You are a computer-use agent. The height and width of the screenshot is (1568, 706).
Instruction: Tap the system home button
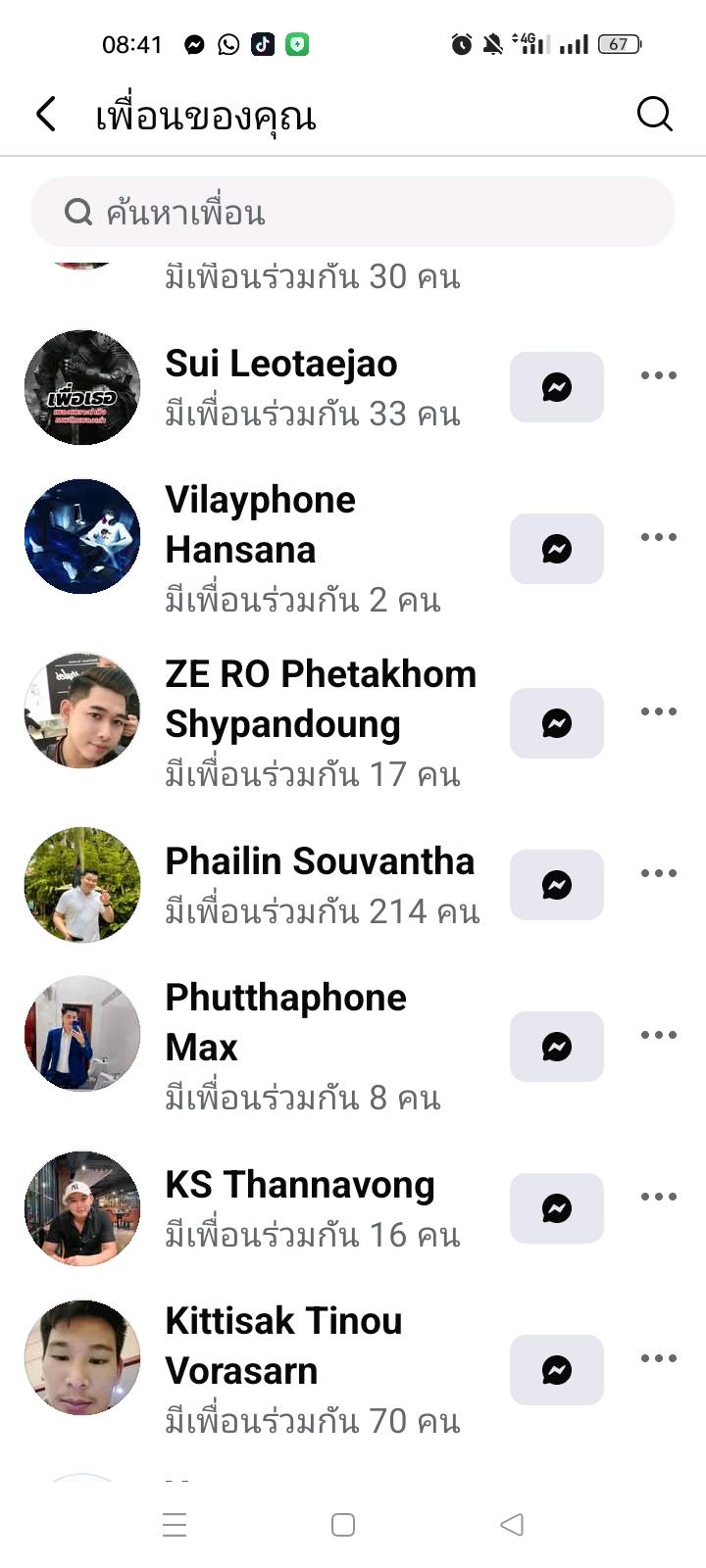tap(343, 1525)
